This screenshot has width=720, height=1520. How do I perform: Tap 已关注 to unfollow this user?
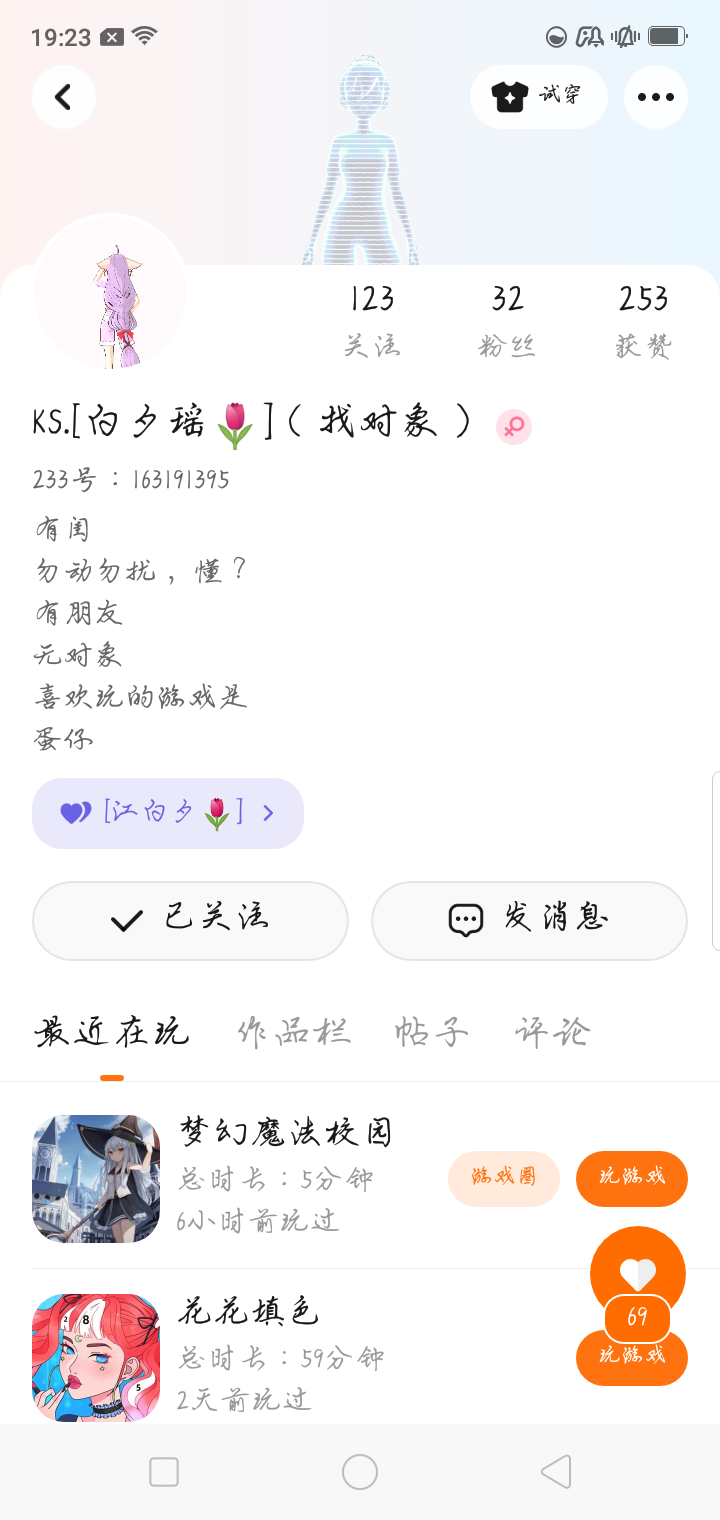point(190,920)
